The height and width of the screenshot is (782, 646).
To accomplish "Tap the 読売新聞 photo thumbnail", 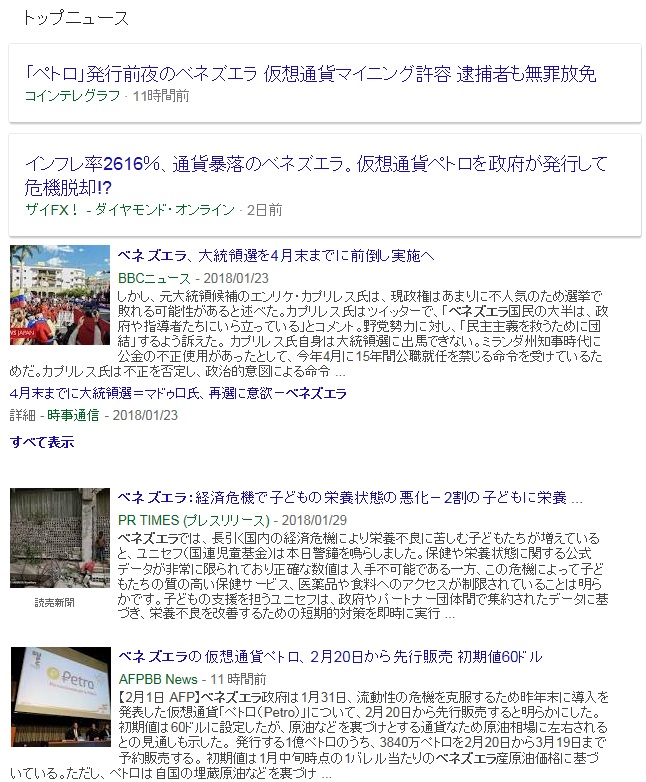I will click(x=60, y=538).
